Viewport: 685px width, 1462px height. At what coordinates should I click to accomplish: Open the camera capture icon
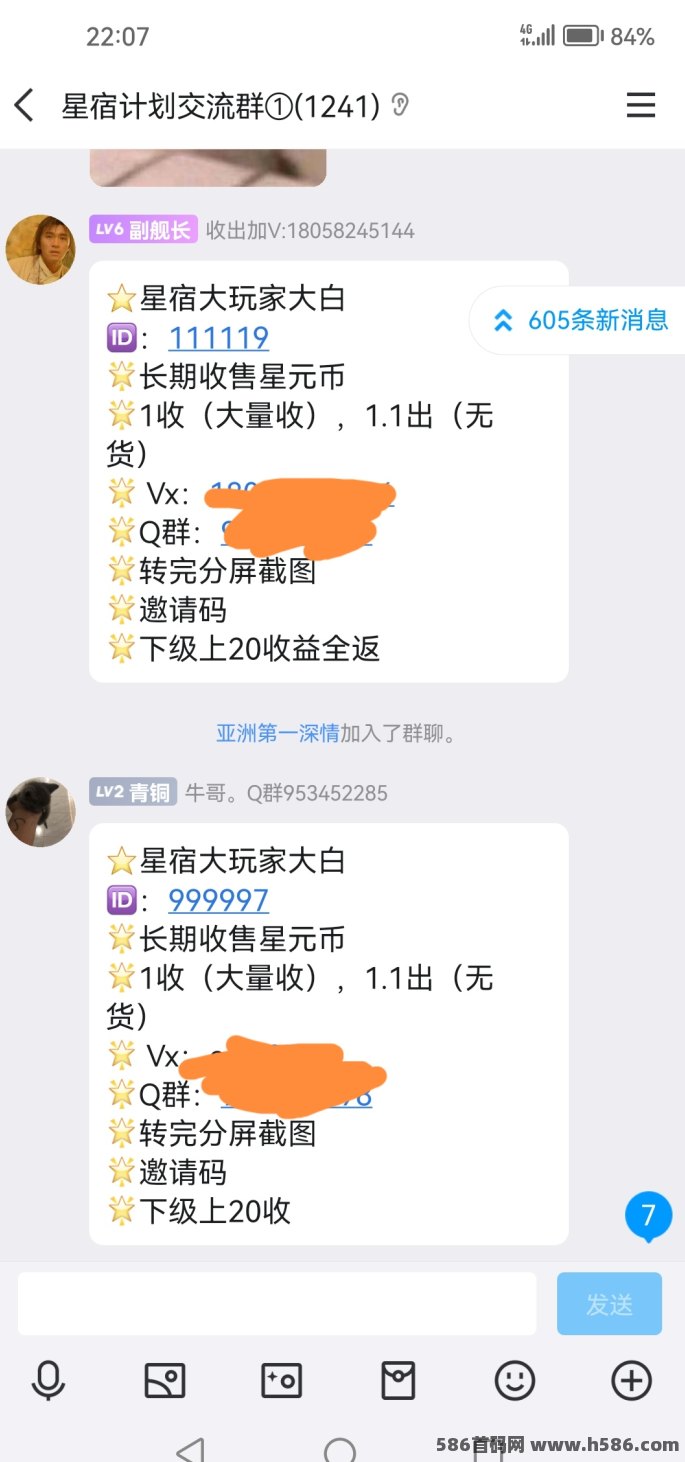pos(281,1381)
